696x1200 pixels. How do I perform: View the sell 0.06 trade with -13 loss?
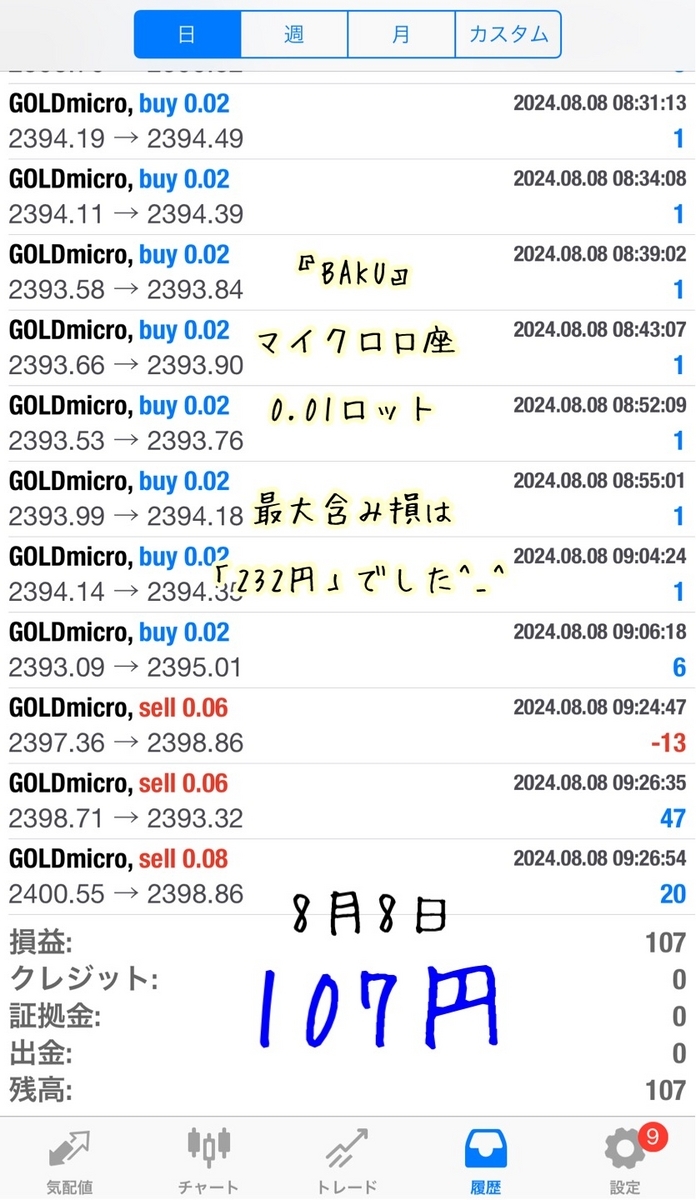pos(347,725)
